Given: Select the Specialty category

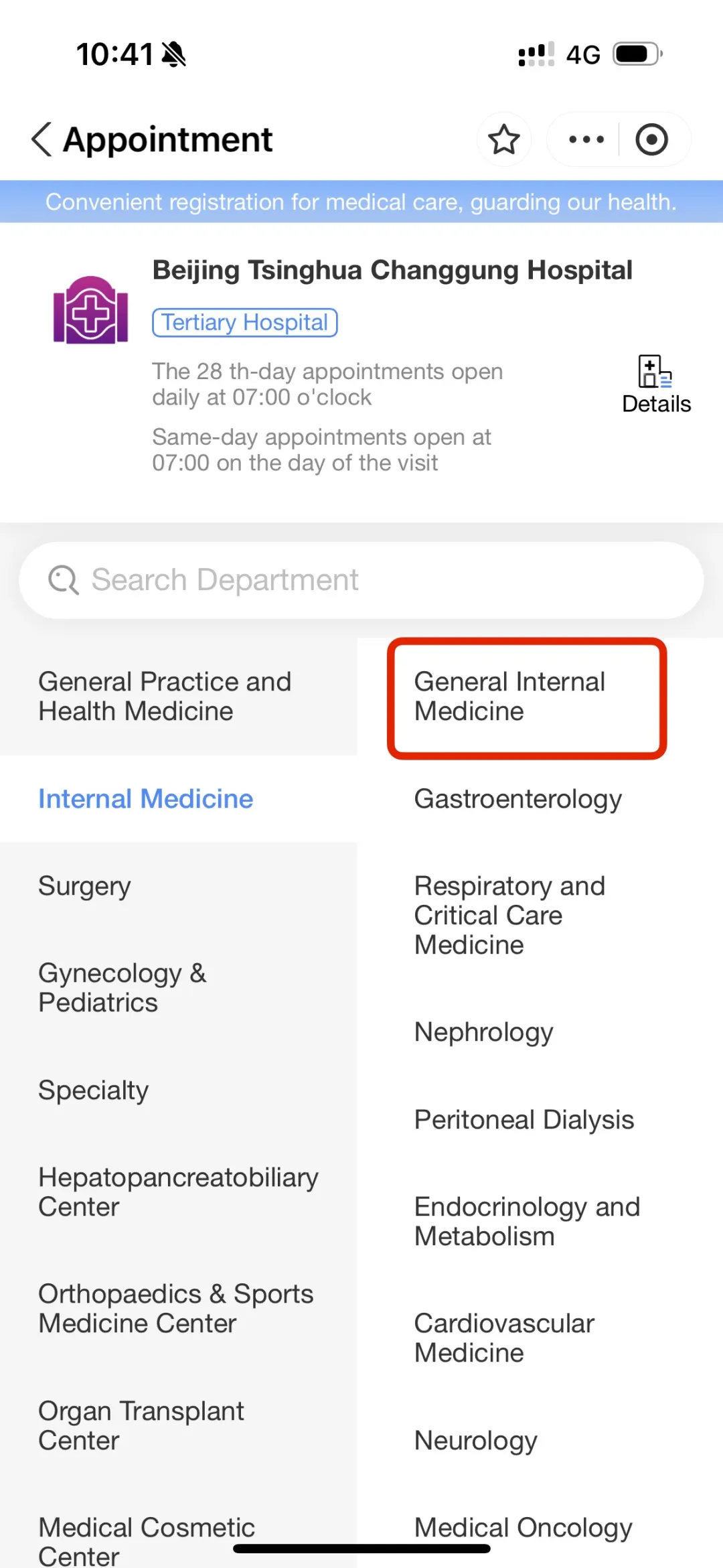Looking at the screenshot, I should [178, 1090].
